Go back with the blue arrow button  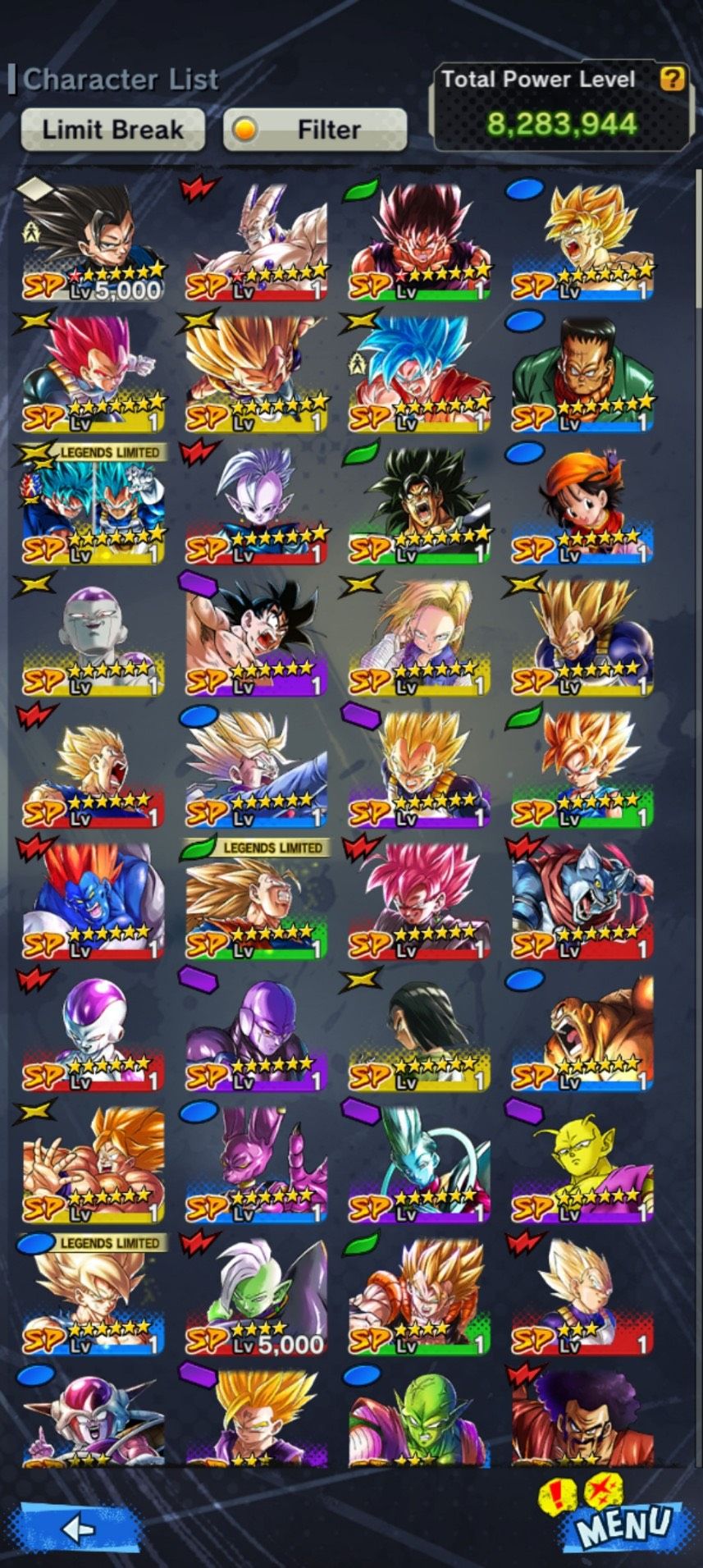[78, 1528]
